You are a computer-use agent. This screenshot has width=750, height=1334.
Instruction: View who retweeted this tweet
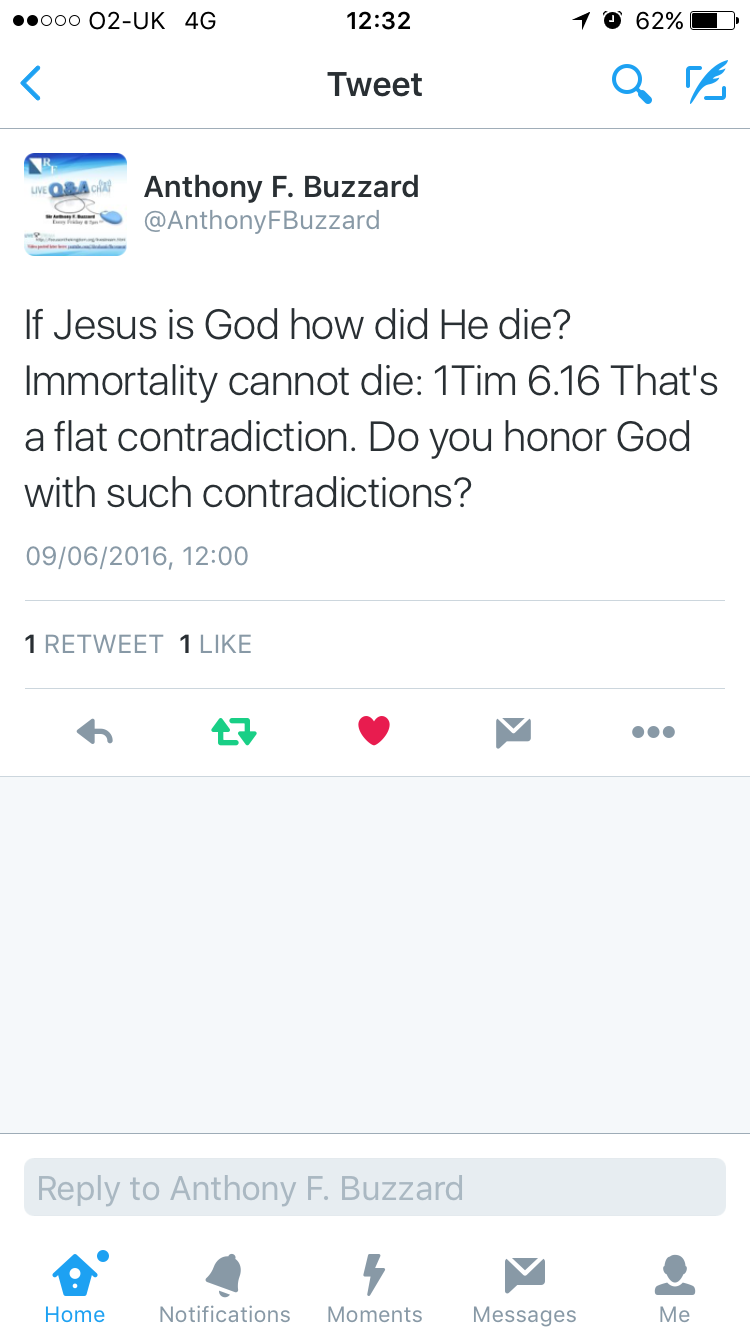[94, 645]
